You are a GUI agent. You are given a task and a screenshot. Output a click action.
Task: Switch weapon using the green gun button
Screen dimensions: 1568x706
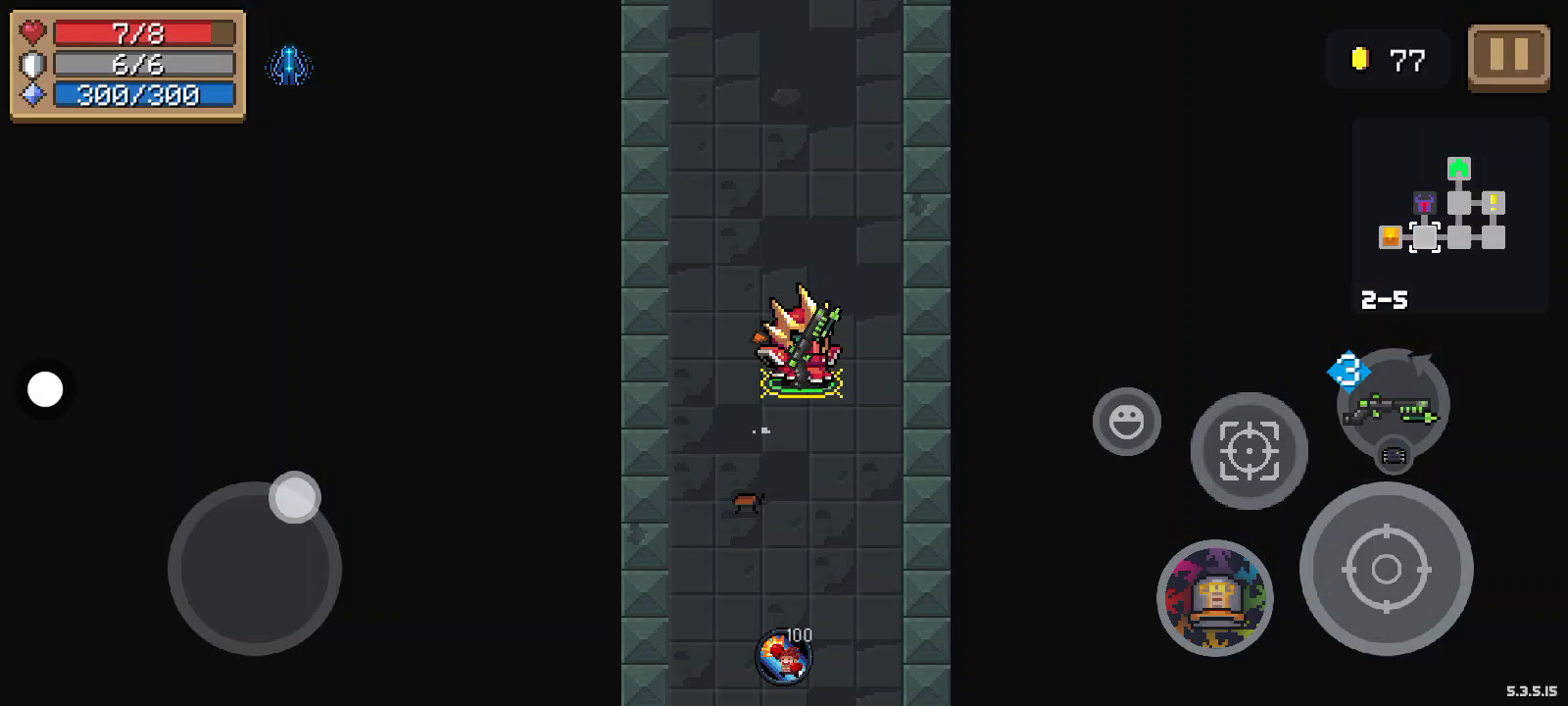pyautogui.click(x=1393, y=405)
